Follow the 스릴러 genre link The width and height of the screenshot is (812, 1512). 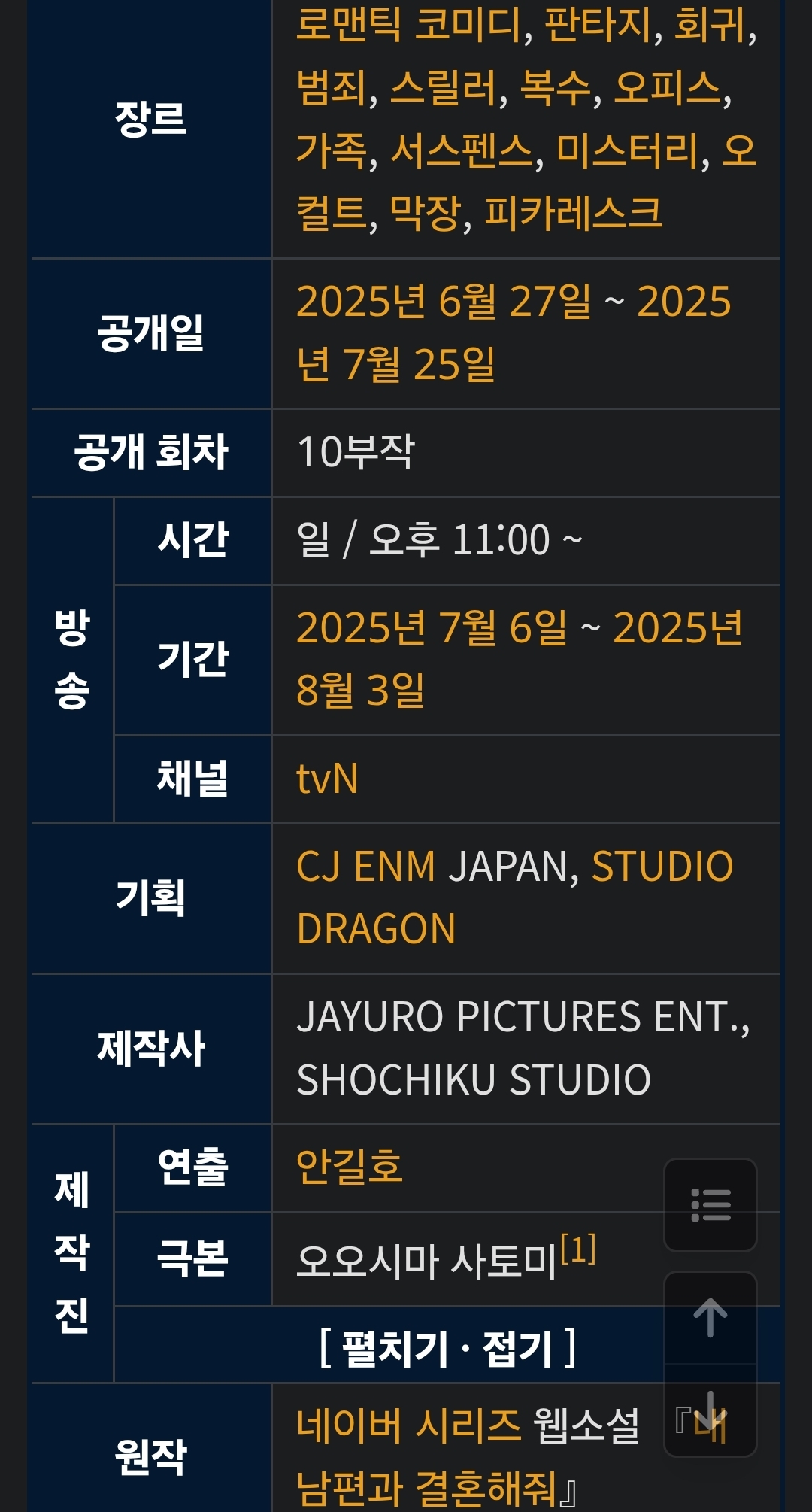point(444,88)
